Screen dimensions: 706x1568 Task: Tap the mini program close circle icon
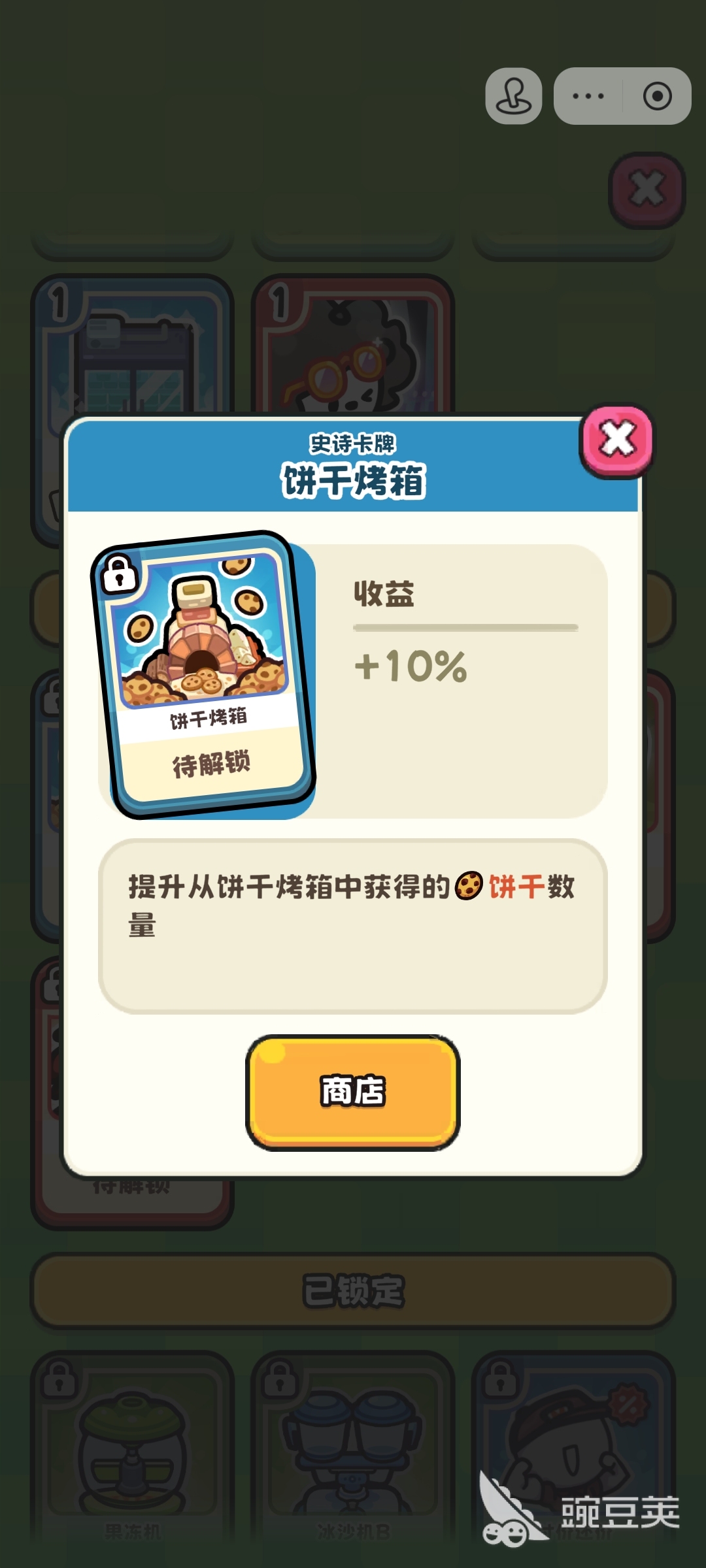pos(657,96)
